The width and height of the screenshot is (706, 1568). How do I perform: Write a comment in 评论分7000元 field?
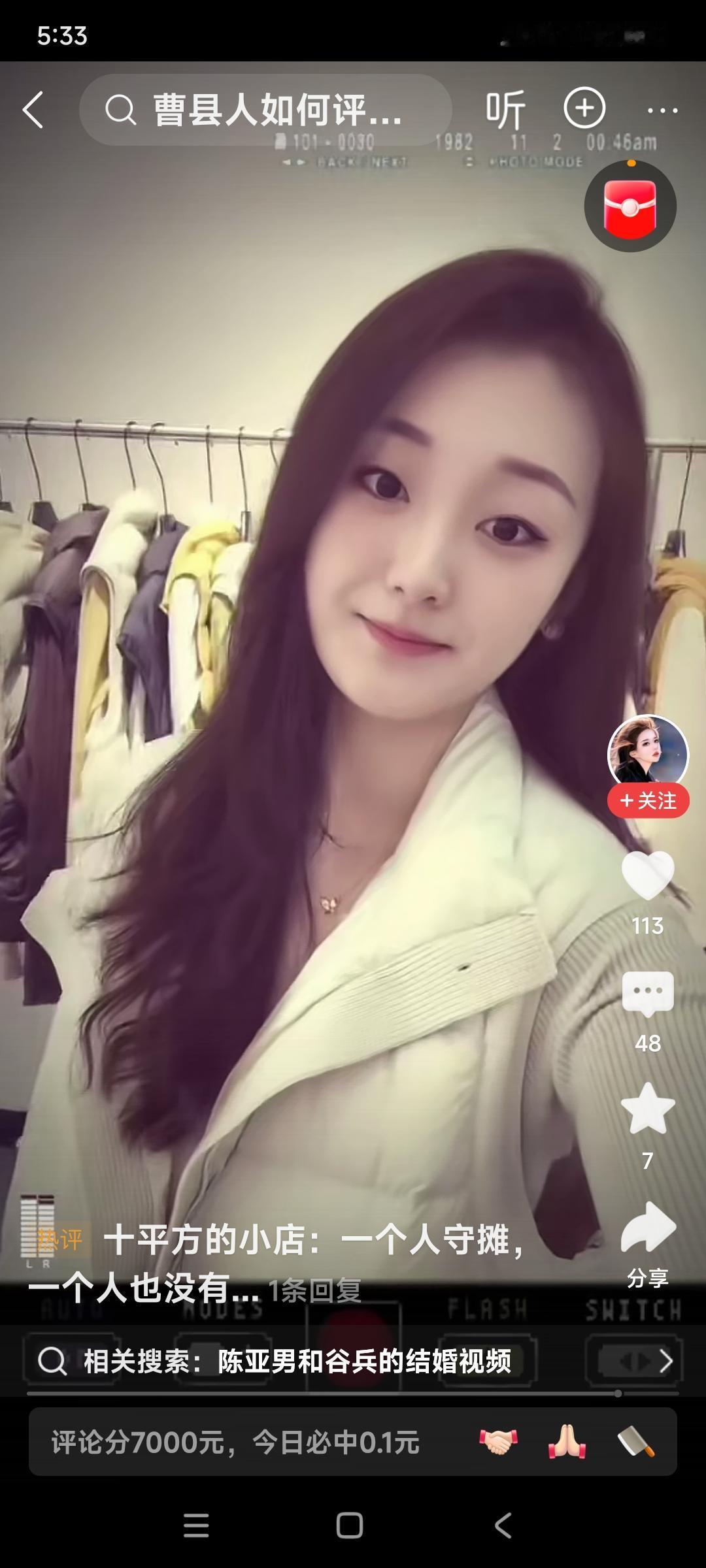(x=235, y=1442)
